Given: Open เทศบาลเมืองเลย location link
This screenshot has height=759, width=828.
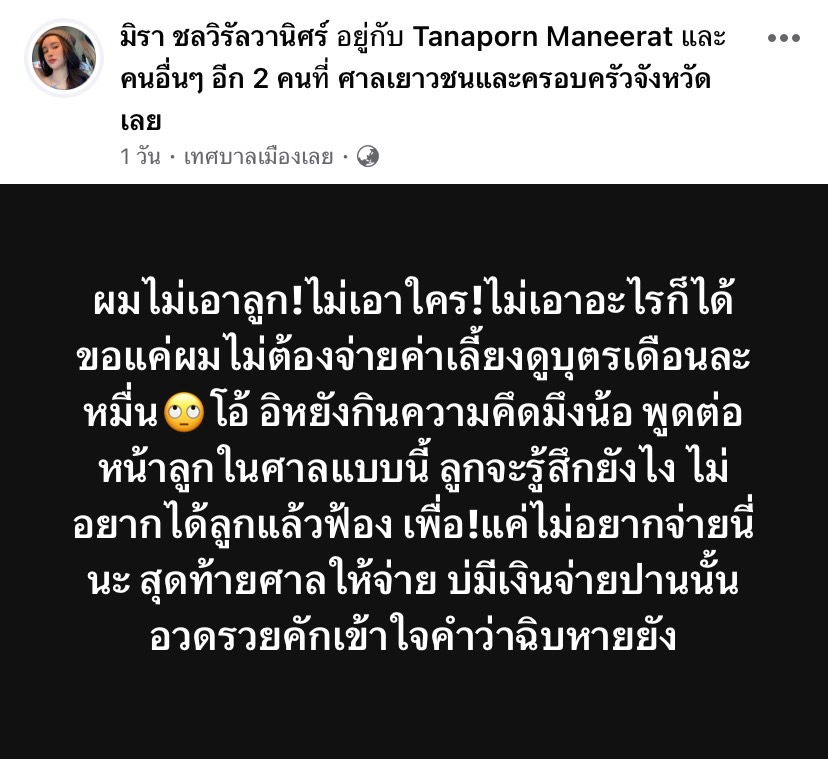Looking at the screenshot, I should point(258,157).
